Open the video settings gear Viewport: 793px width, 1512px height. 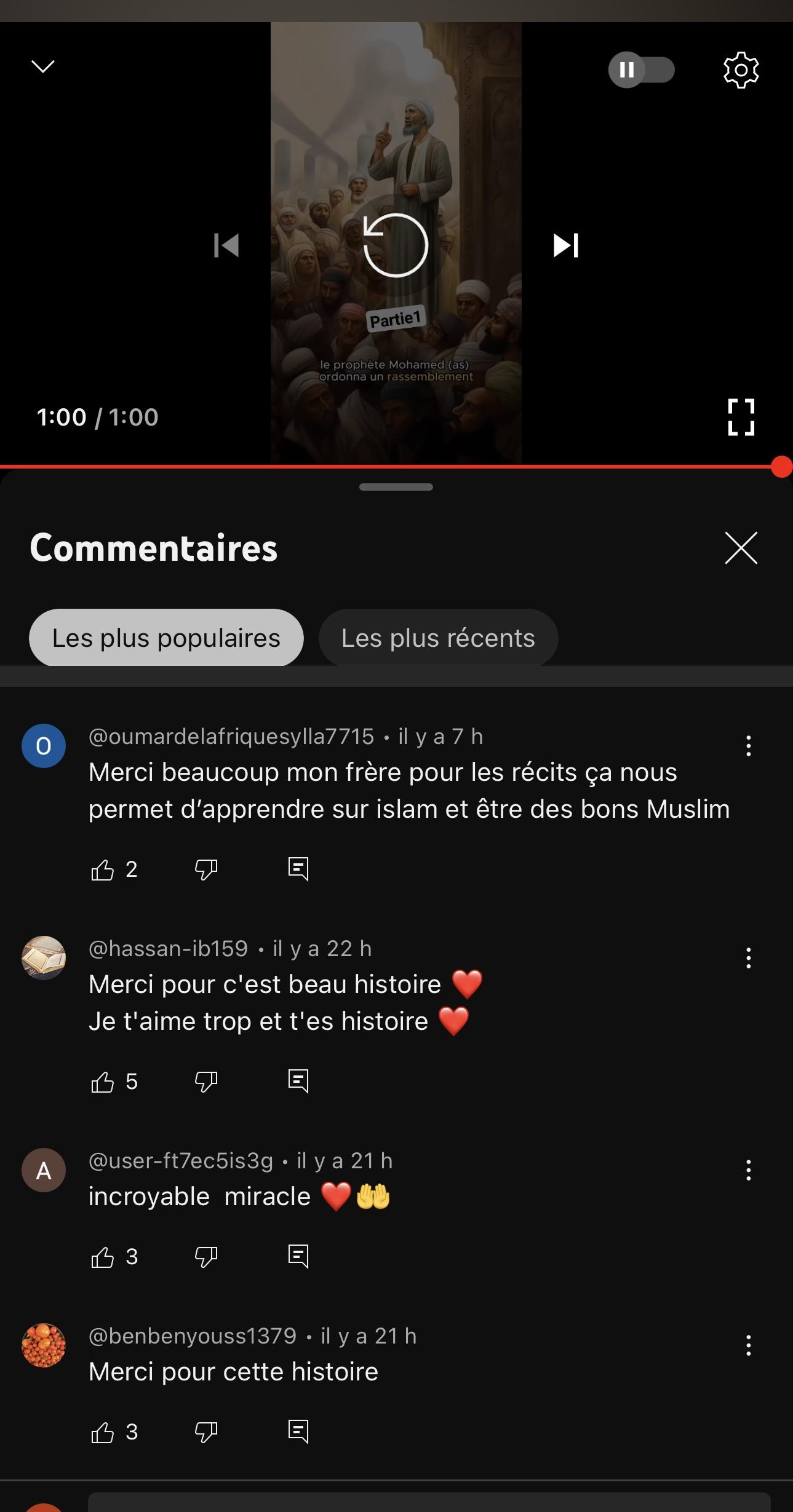pyautogui.click(x=741, y=70)
